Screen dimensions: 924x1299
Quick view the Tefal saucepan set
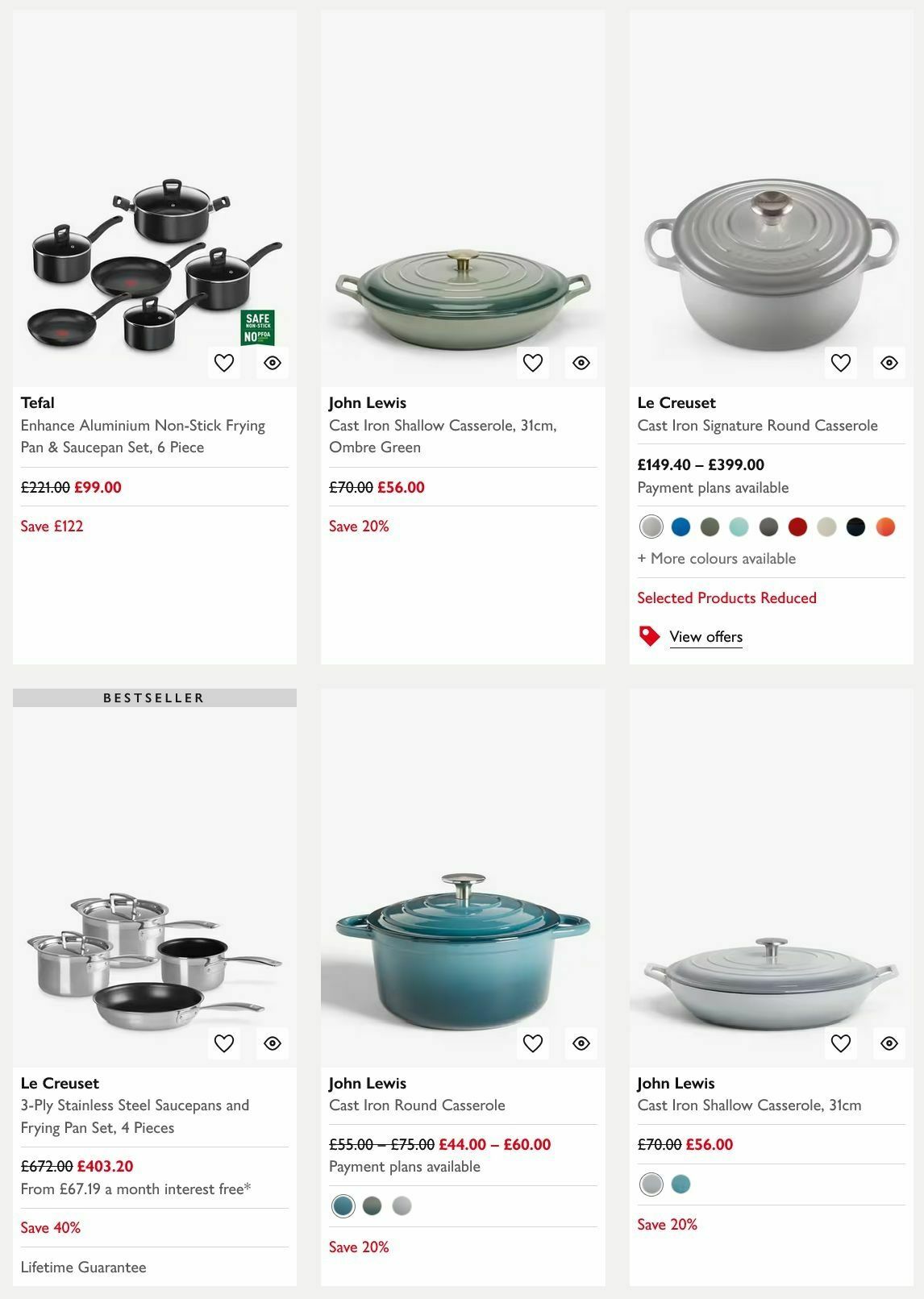[x=271, y=363]
